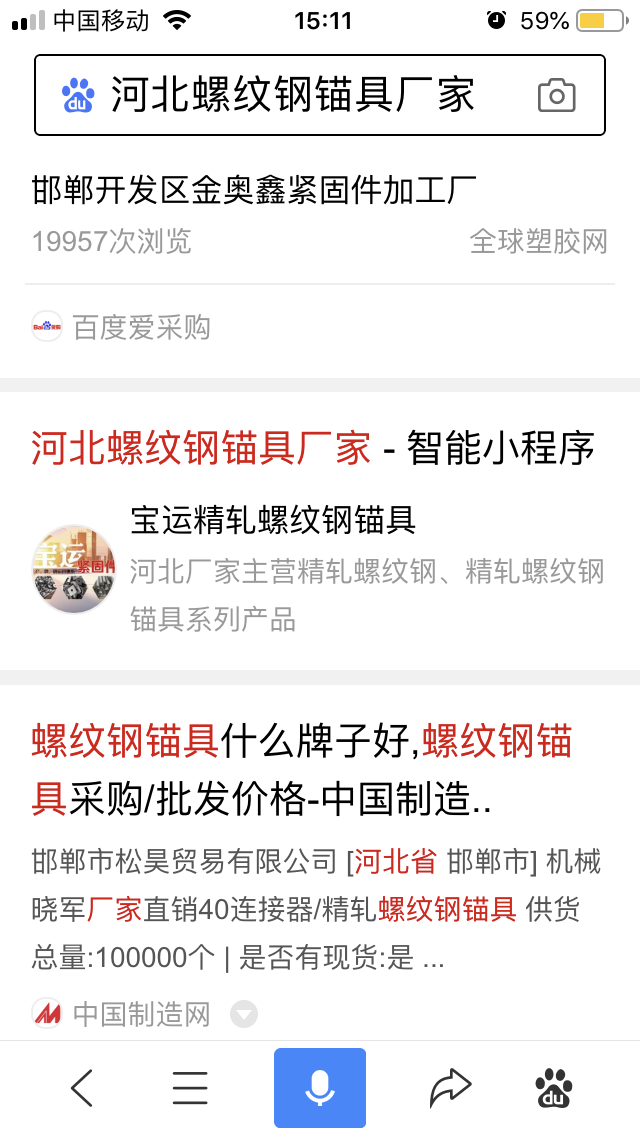Open 螺纹钢锚具什么牌子好 search result
The image size is (640, 1136).
pyautogui.click(x=301, y=769)
